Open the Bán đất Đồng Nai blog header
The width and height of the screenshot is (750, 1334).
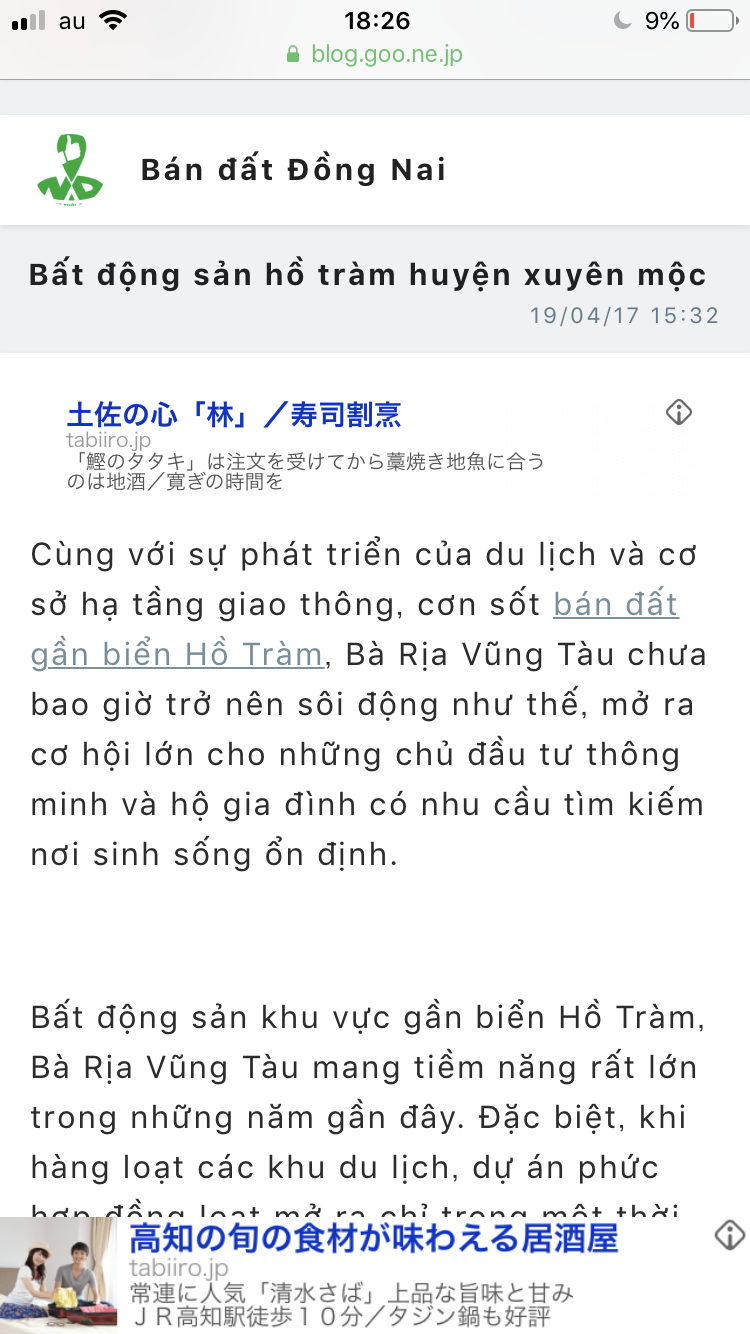tap(293, 170)
